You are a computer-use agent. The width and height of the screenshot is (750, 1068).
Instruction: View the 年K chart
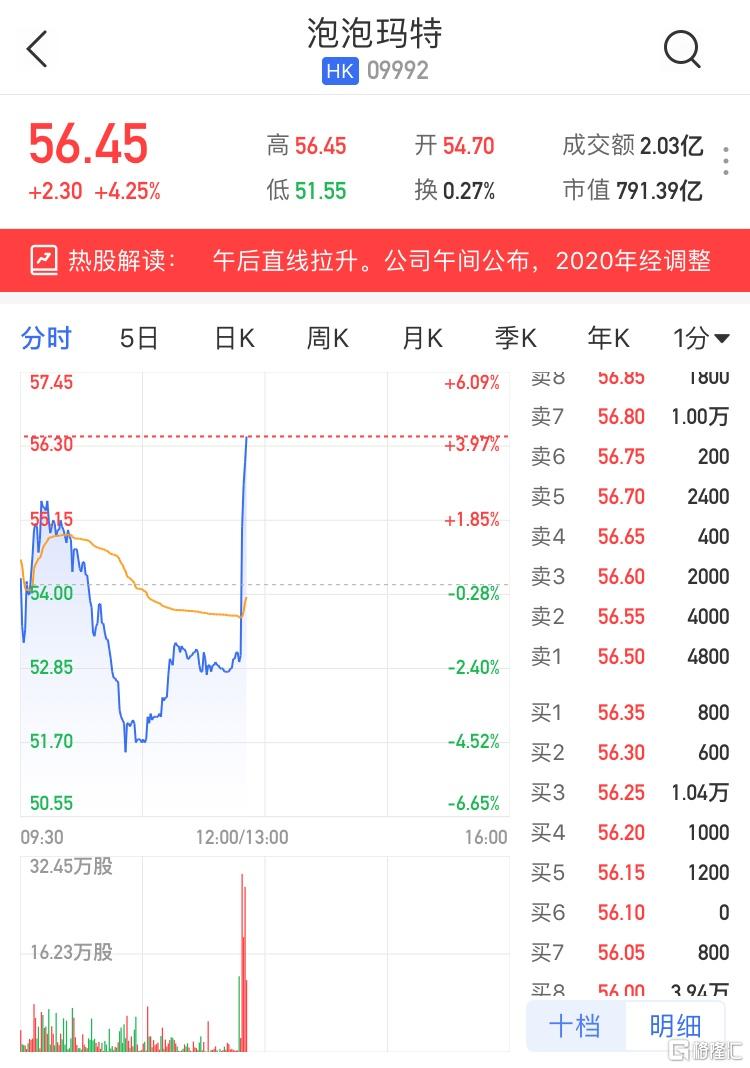point(608,338)
